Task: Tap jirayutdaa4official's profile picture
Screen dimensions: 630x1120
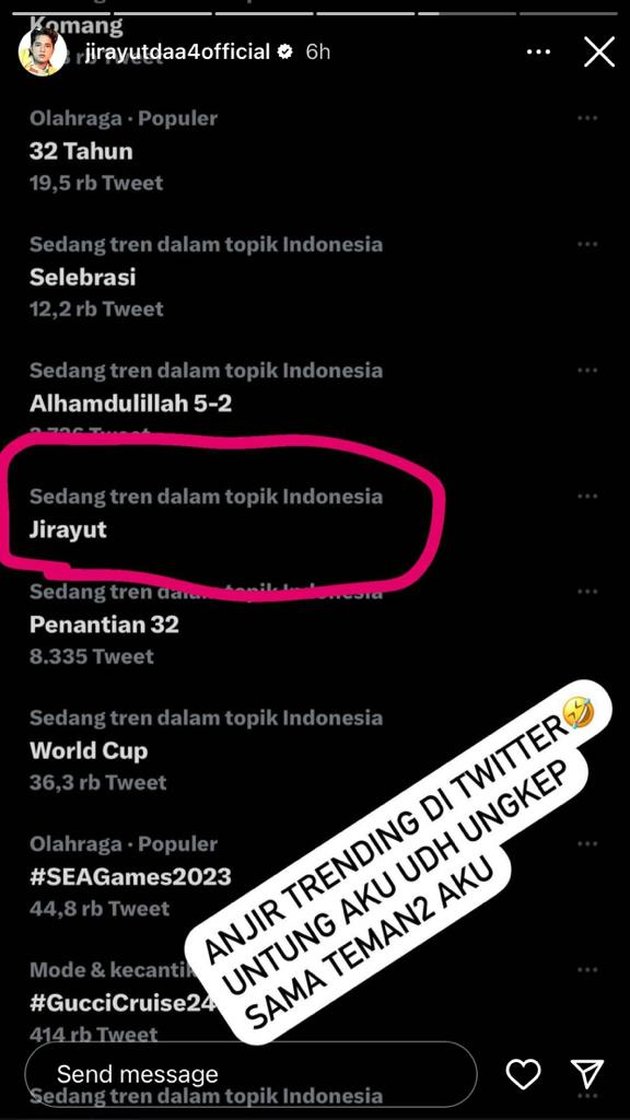Action: pos(43,52)
